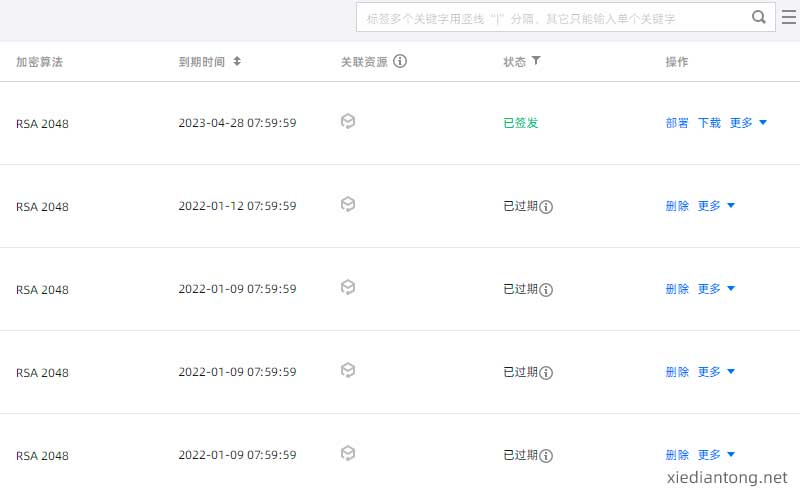Tap 部署 for the 已签发 certificate
The image size is (800, 496).
tap(677, 123)
